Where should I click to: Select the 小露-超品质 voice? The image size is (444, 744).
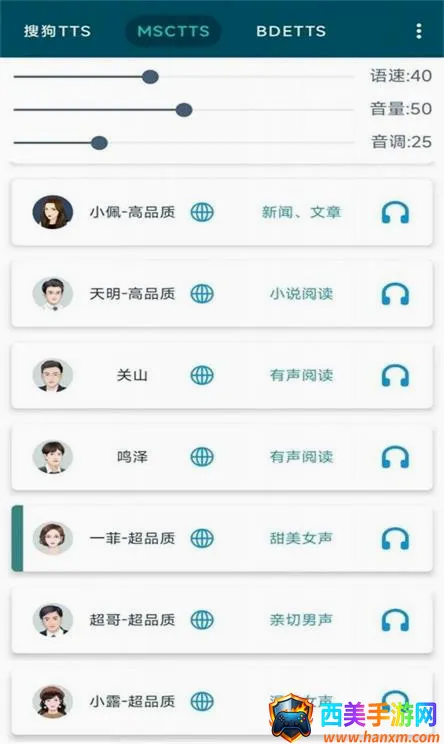(x=222, y=702)
